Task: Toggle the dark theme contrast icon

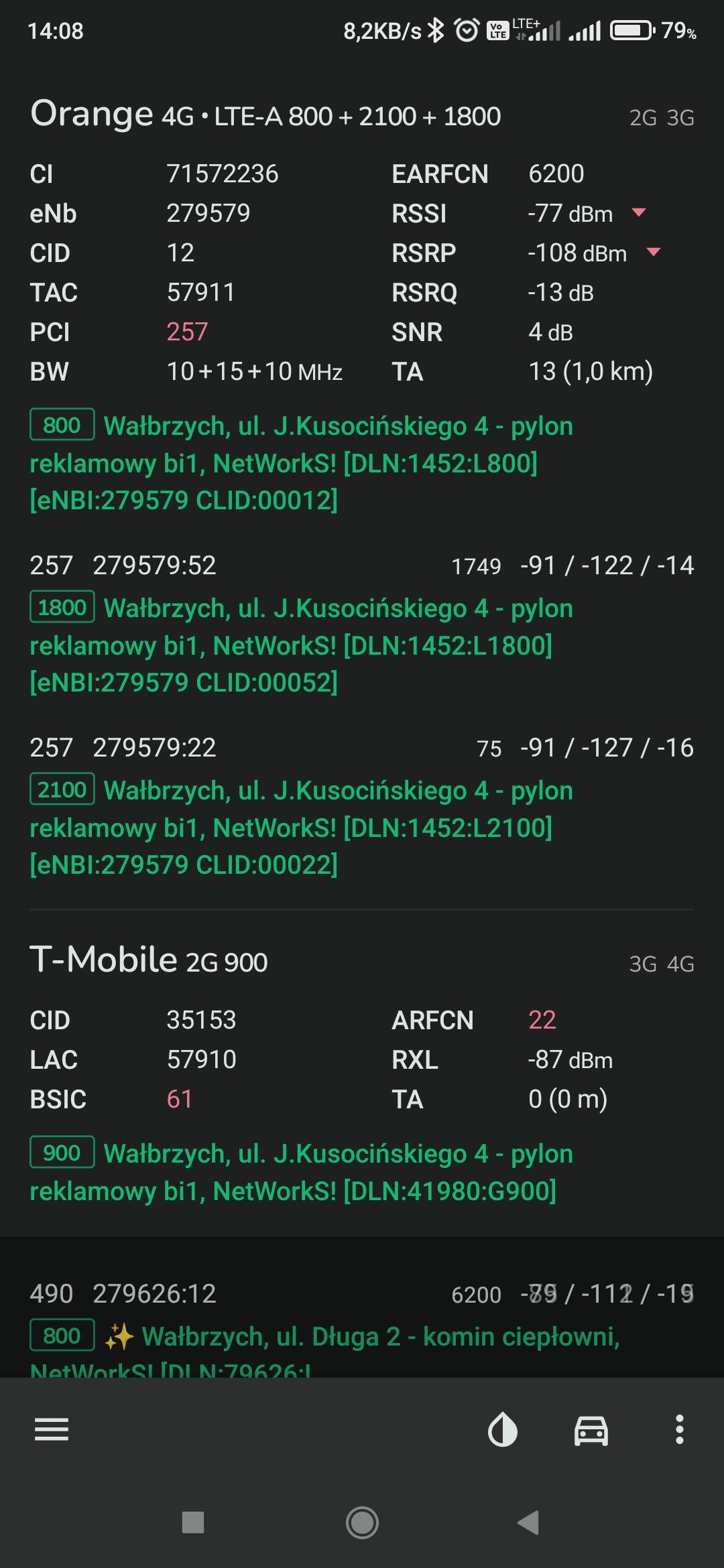Action: (x=503, y=1429)
